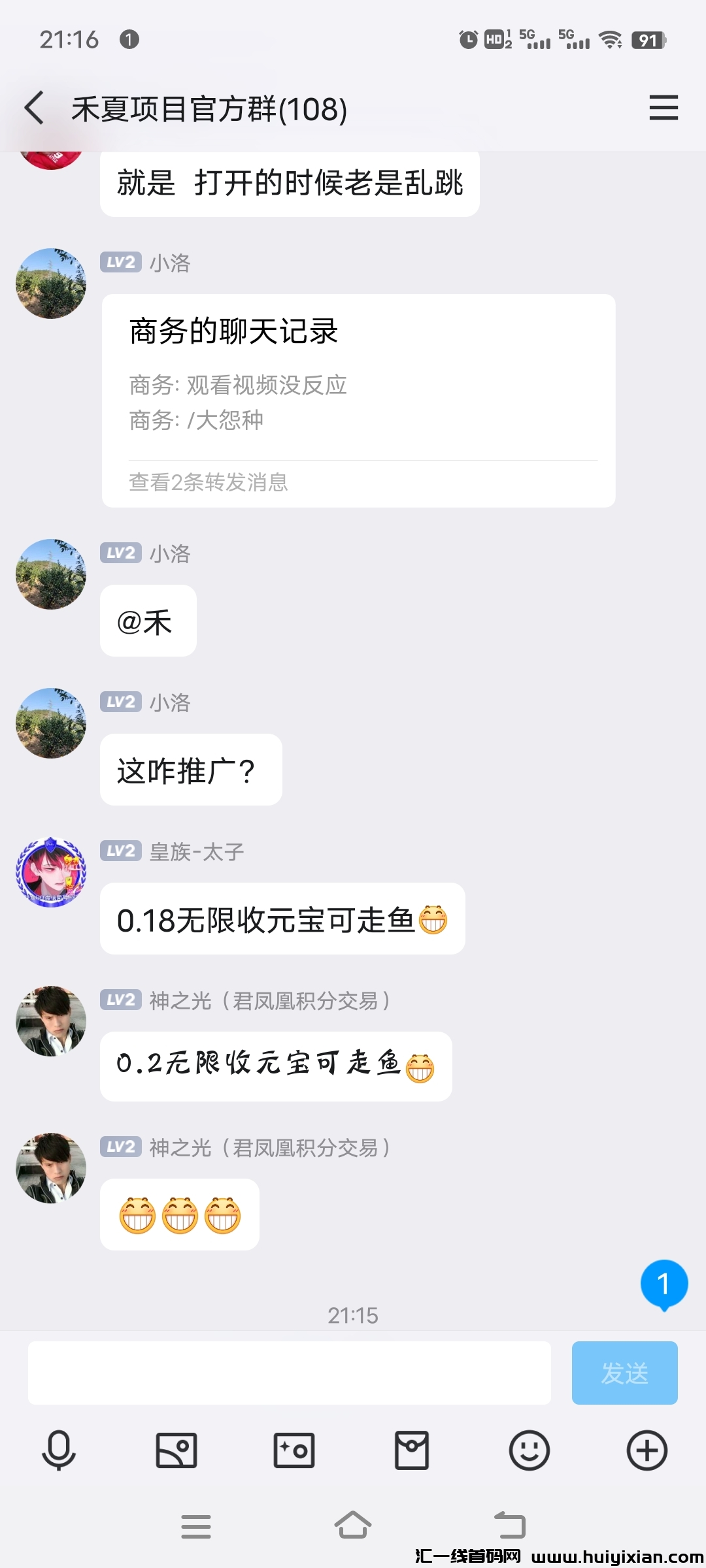This screenshot has width=706, height=1568.
Task: Tap the message text input field
Action: click(x=289, y=1373)
